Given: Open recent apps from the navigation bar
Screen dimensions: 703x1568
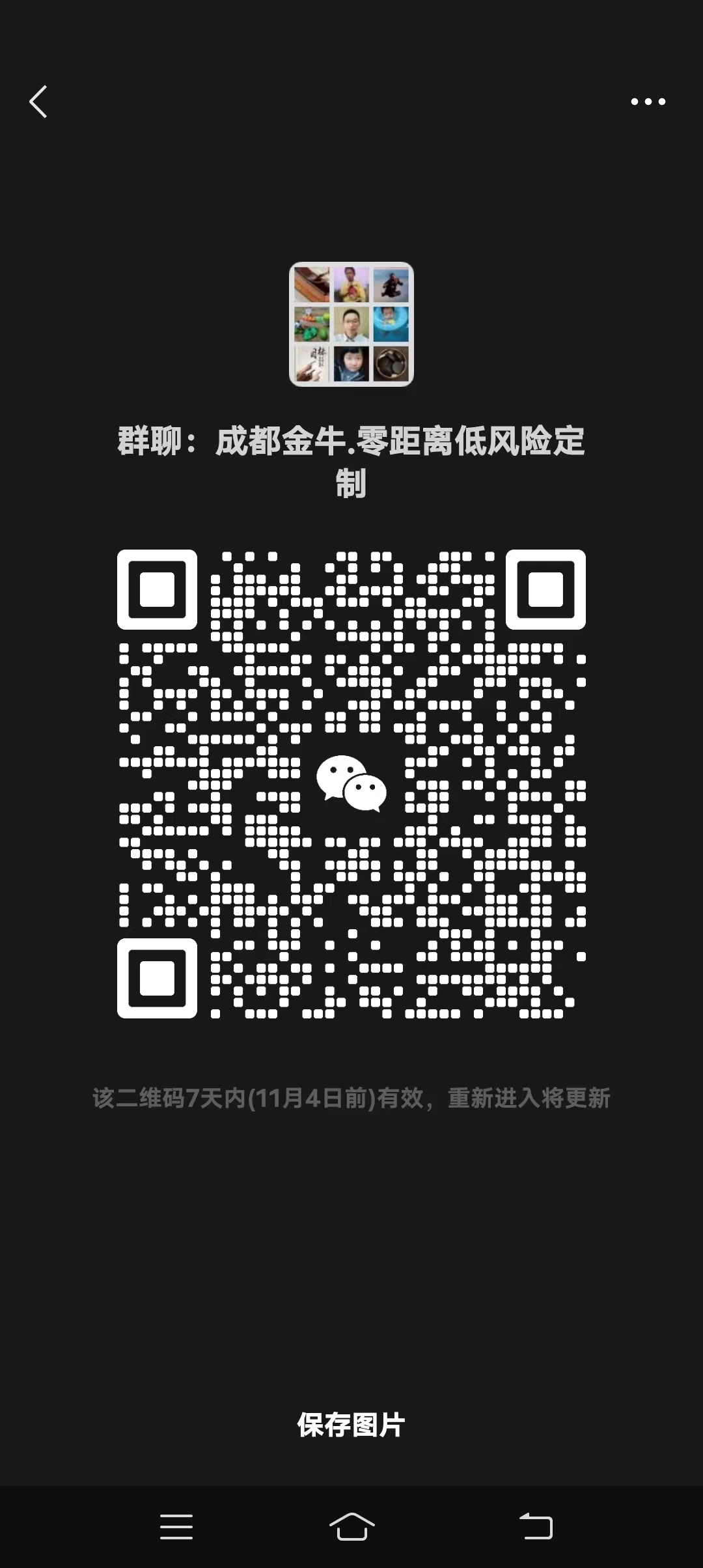Looking at the screenshot, I should coord(176,1526).
